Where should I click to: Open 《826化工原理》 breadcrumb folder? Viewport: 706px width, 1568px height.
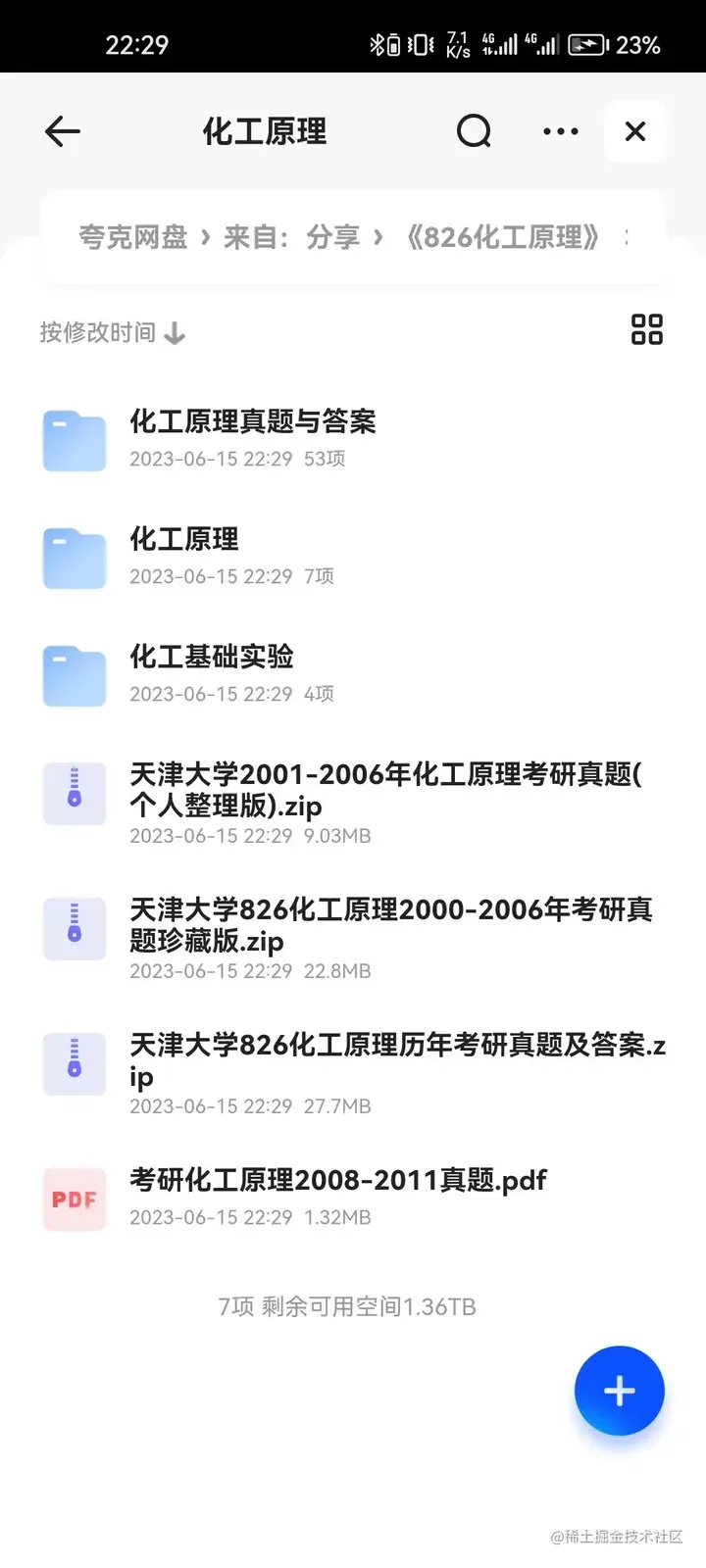[503, 237]
